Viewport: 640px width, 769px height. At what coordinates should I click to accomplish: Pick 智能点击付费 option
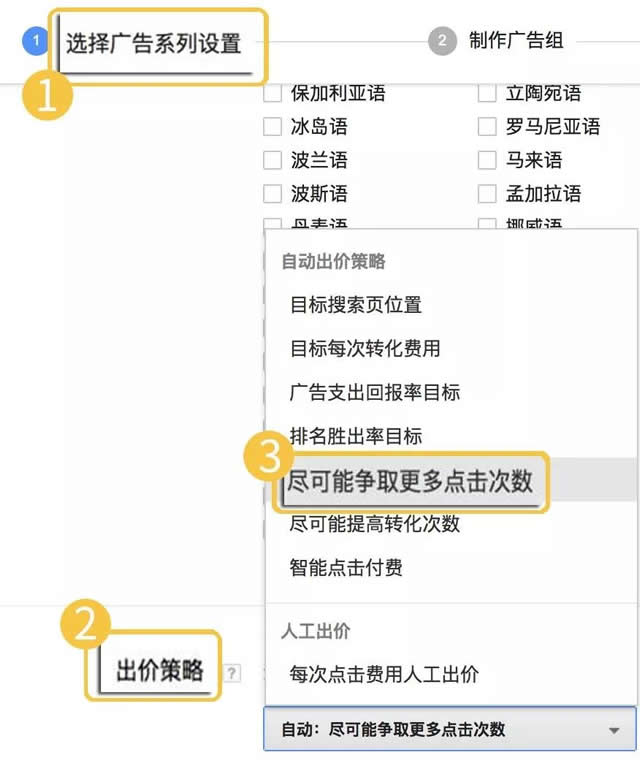[346, 568]
